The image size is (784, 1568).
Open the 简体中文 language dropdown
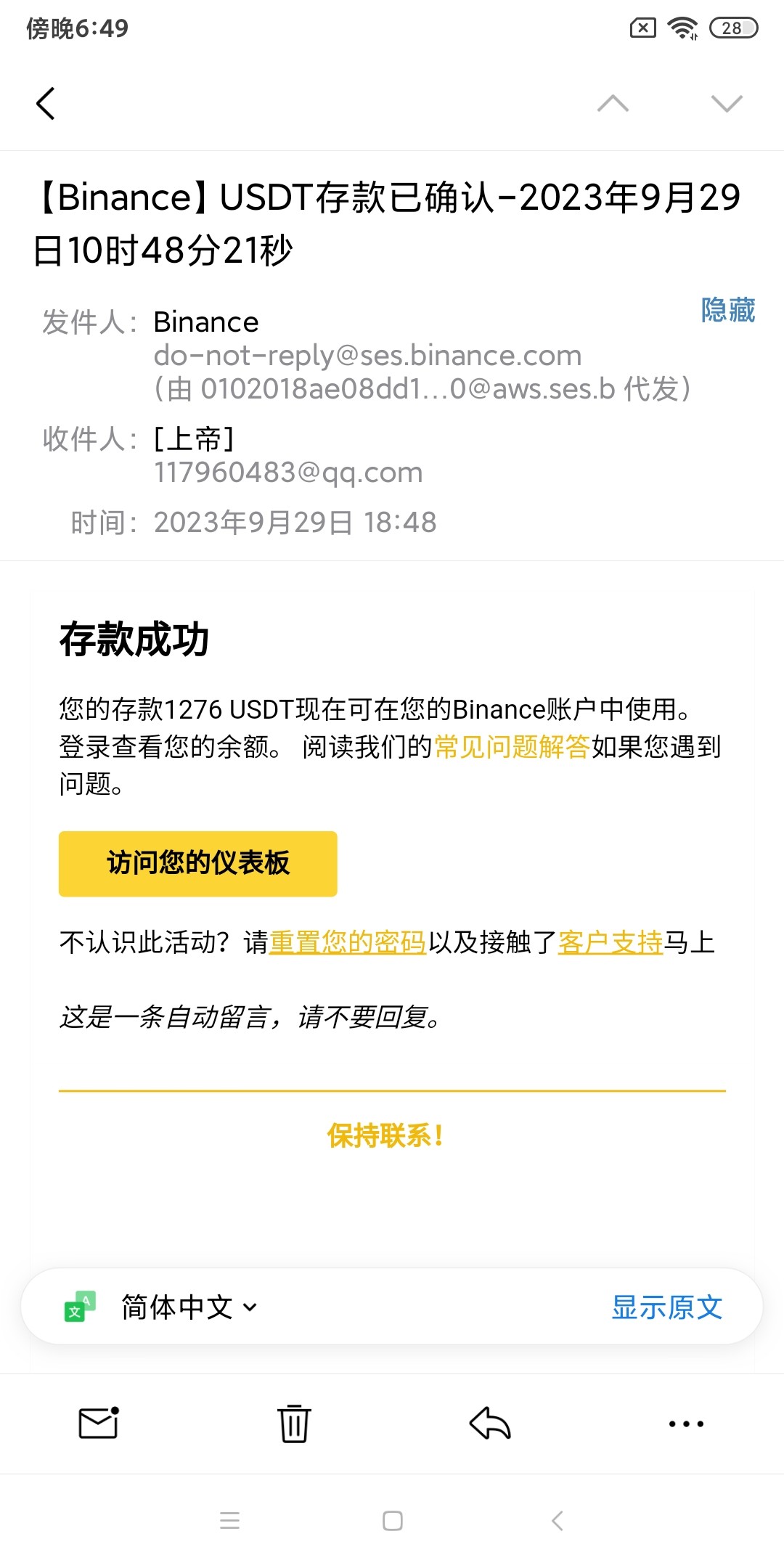tap(189, 1307)
